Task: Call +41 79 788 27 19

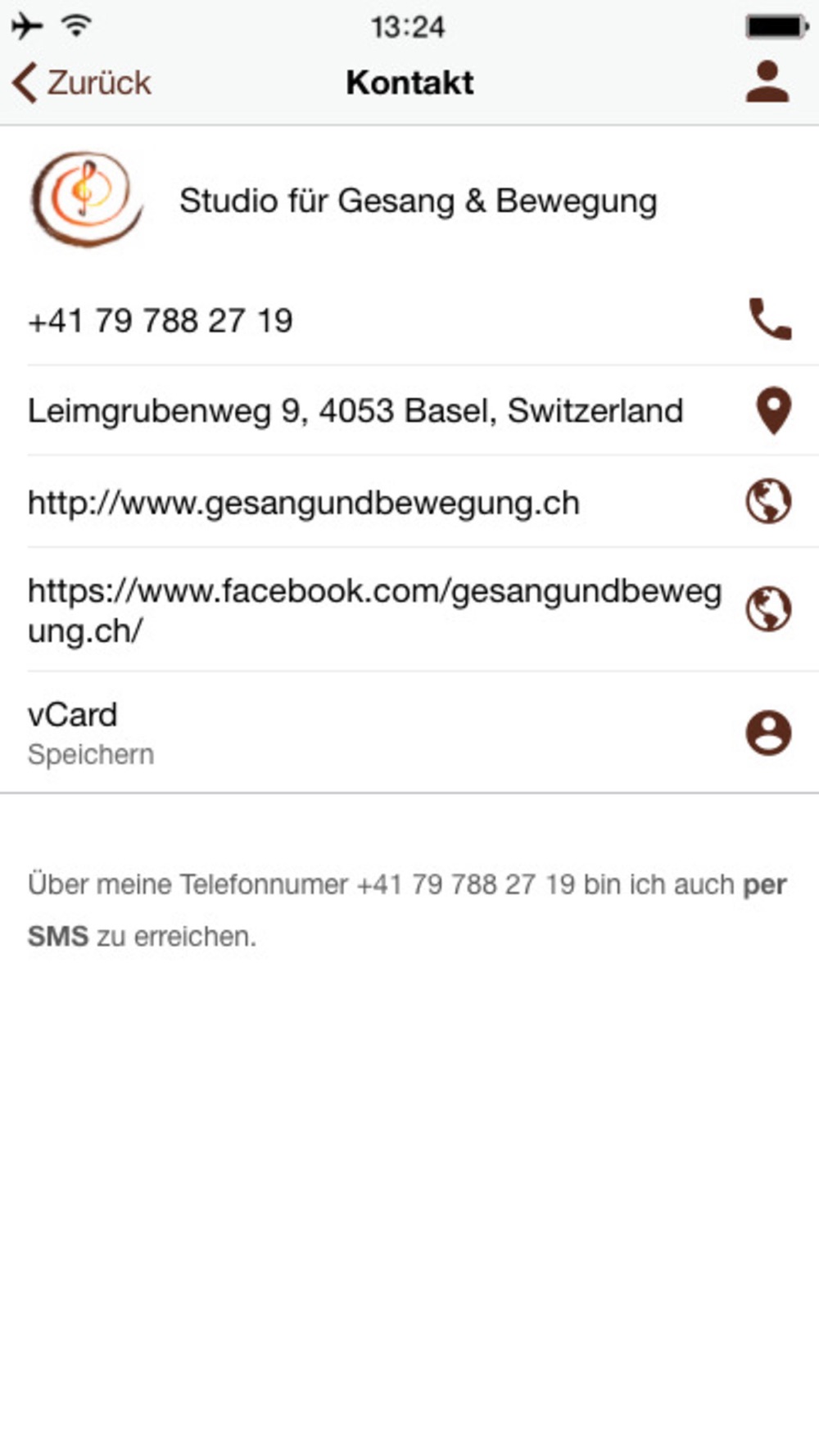Action: 409,320
